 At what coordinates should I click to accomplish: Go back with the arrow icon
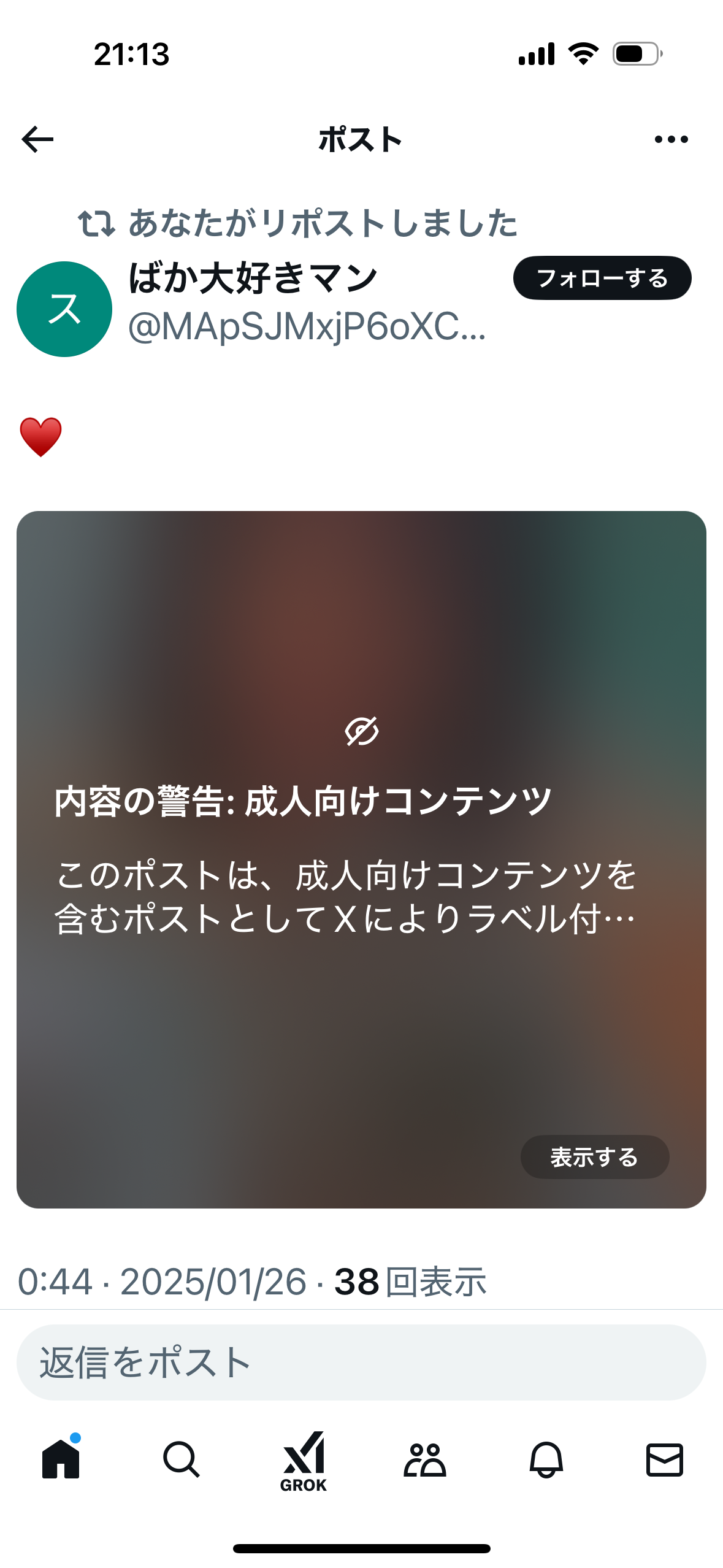pyautogui.click(x=38, y=139)
